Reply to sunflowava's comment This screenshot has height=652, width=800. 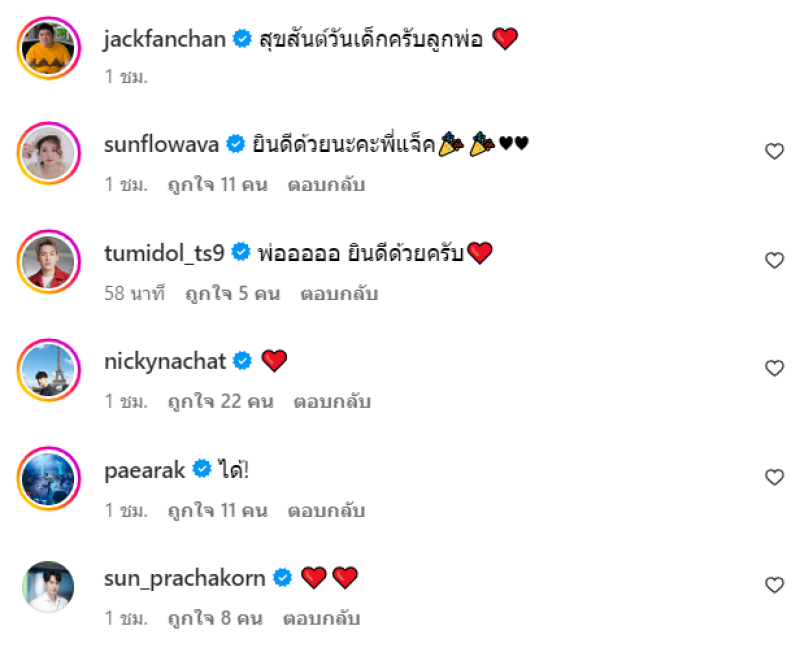click(x=326, y=185)
